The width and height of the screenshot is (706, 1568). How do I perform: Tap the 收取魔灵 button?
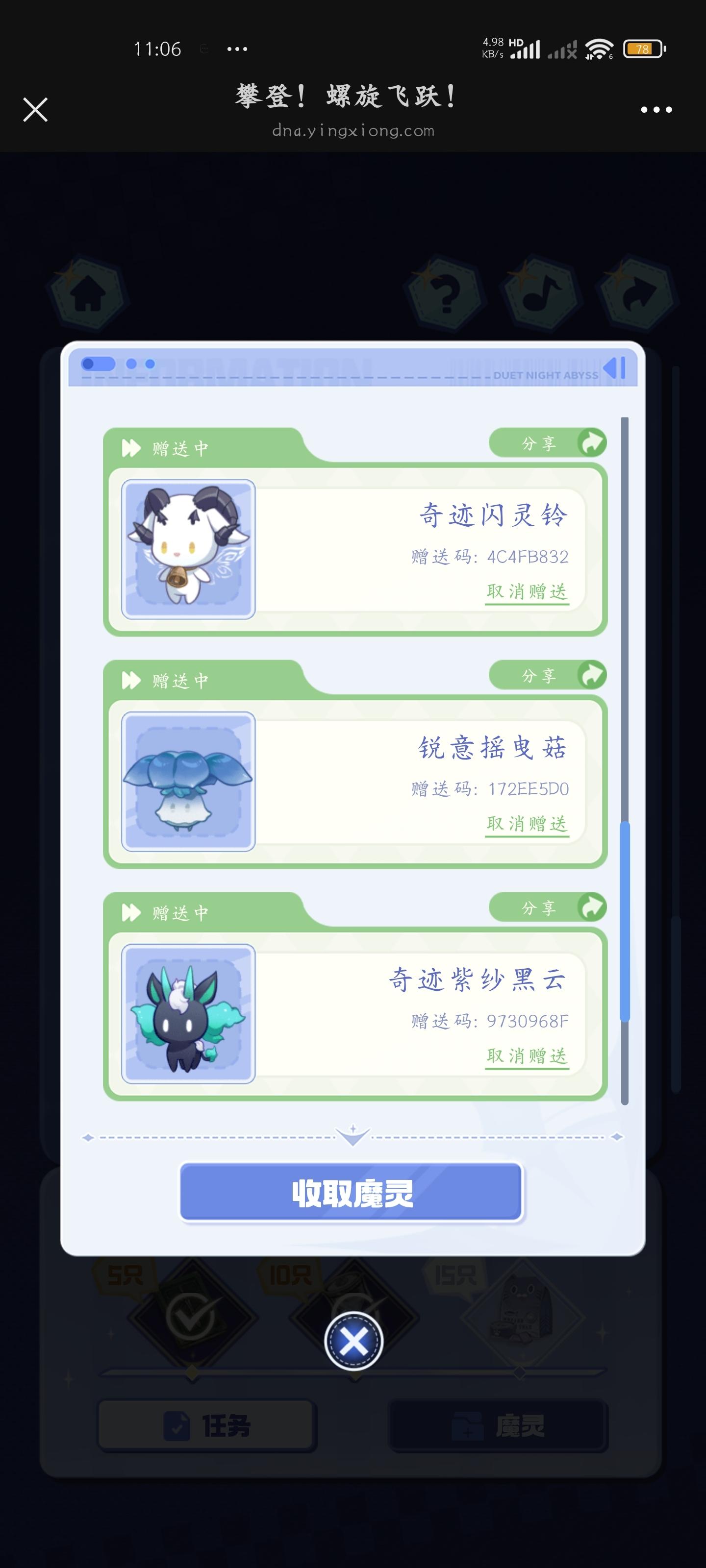point(352,1193)
